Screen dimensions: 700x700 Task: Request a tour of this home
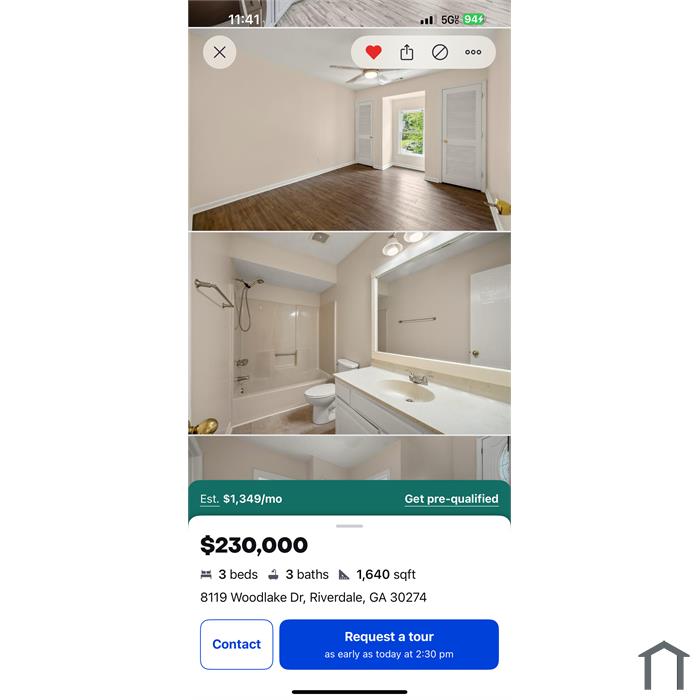tap(389, 644)
